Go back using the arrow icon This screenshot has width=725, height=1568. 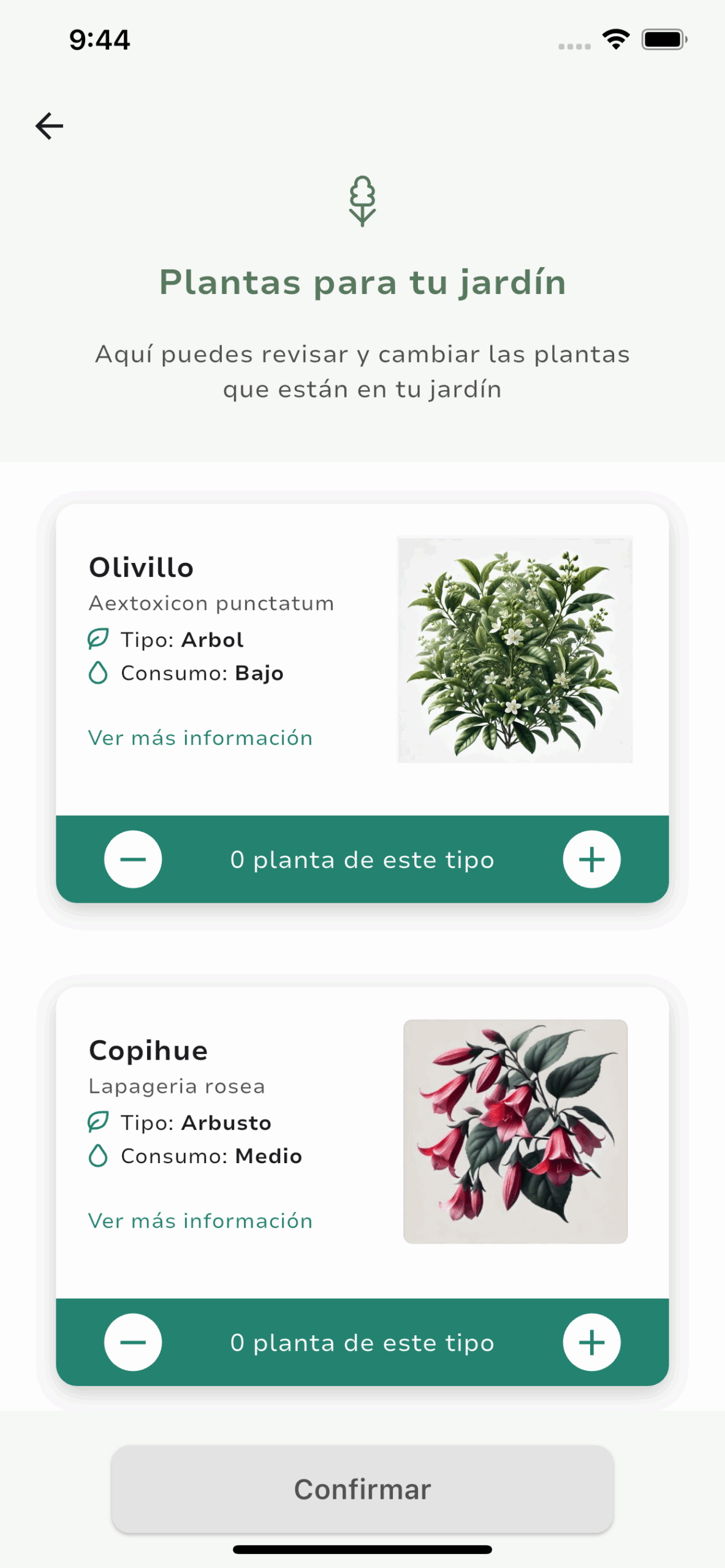pos(49,126)
